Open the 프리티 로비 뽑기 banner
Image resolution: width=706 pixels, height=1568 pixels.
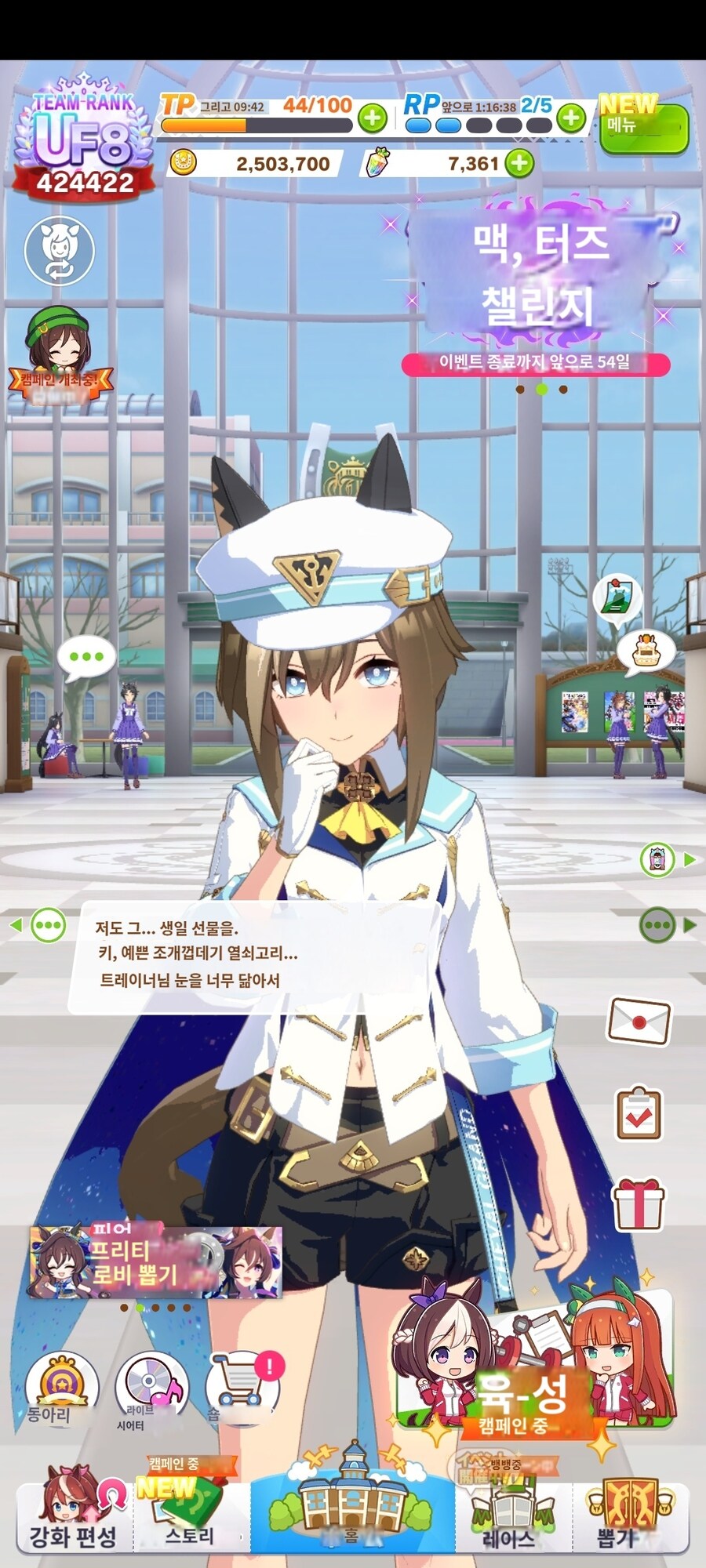point(155,1263)
